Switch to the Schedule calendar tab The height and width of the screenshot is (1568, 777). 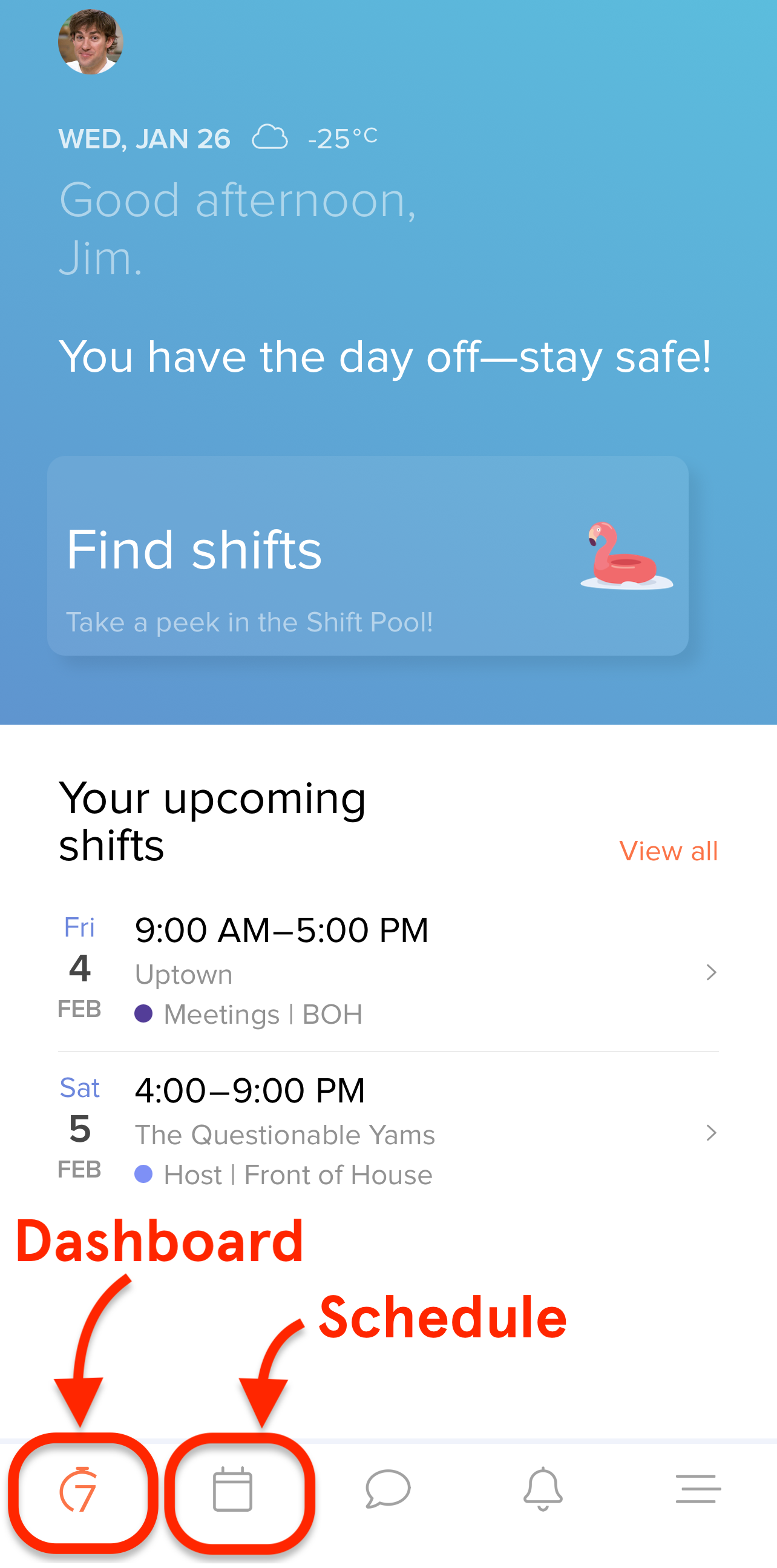[x=232, y=1489]
